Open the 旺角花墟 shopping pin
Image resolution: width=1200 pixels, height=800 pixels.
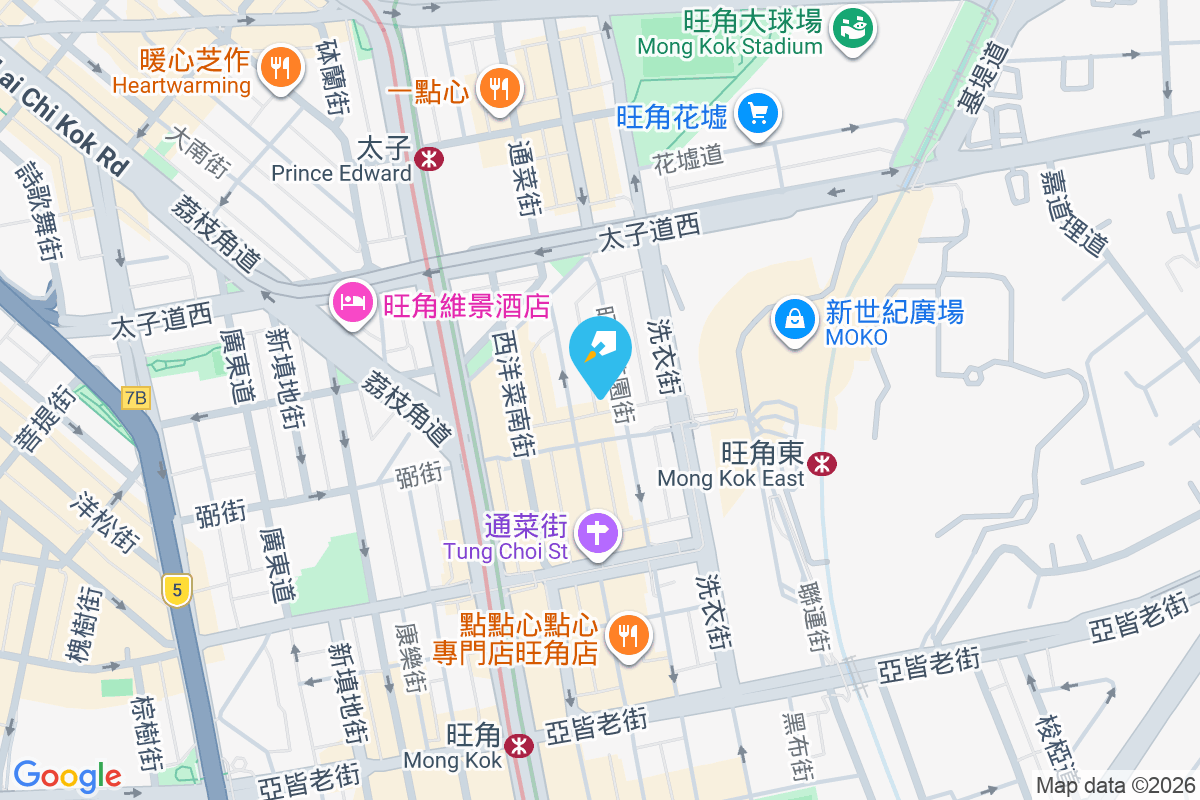tap(758, 114)
